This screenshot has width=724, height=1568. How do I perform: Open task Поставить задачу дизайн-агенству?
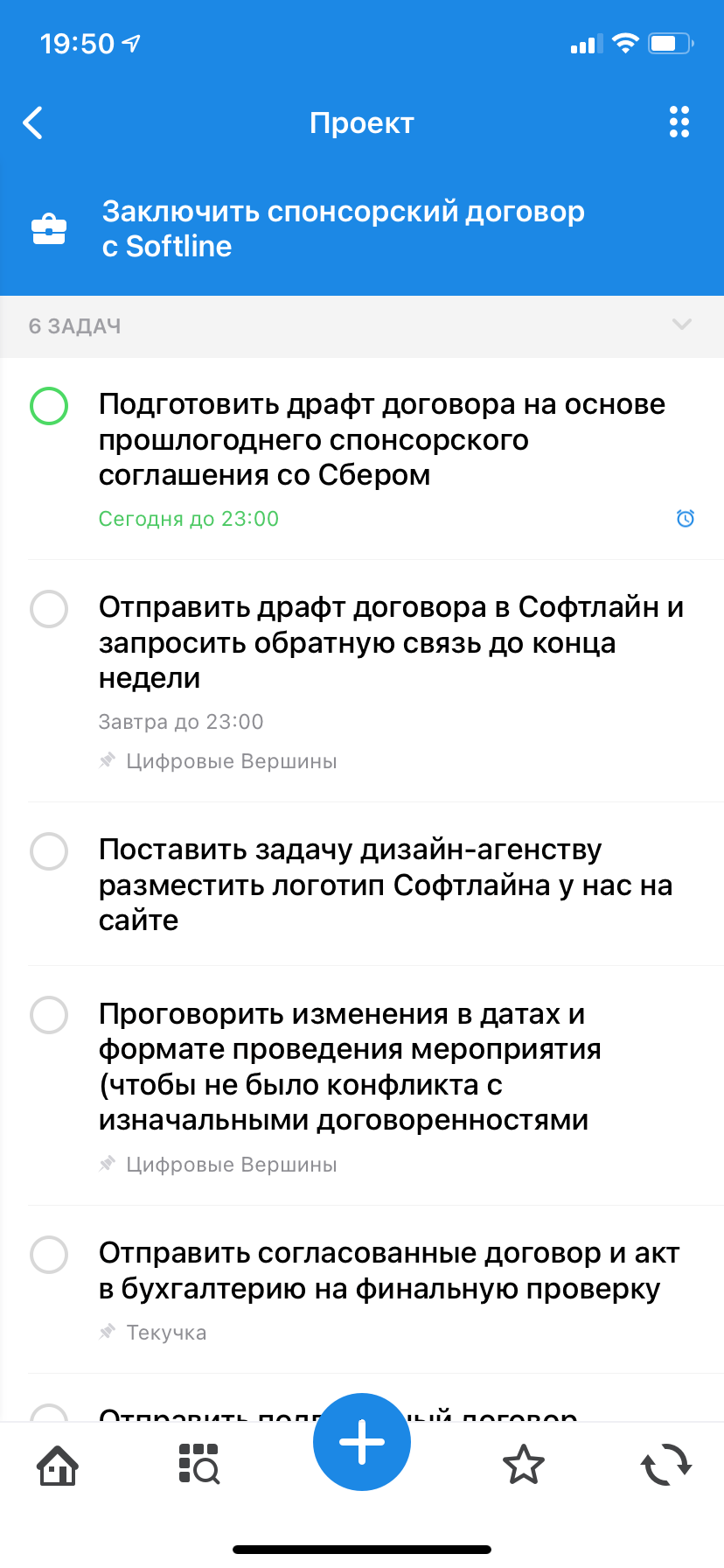pyautogui.click(x=385, y=885)
